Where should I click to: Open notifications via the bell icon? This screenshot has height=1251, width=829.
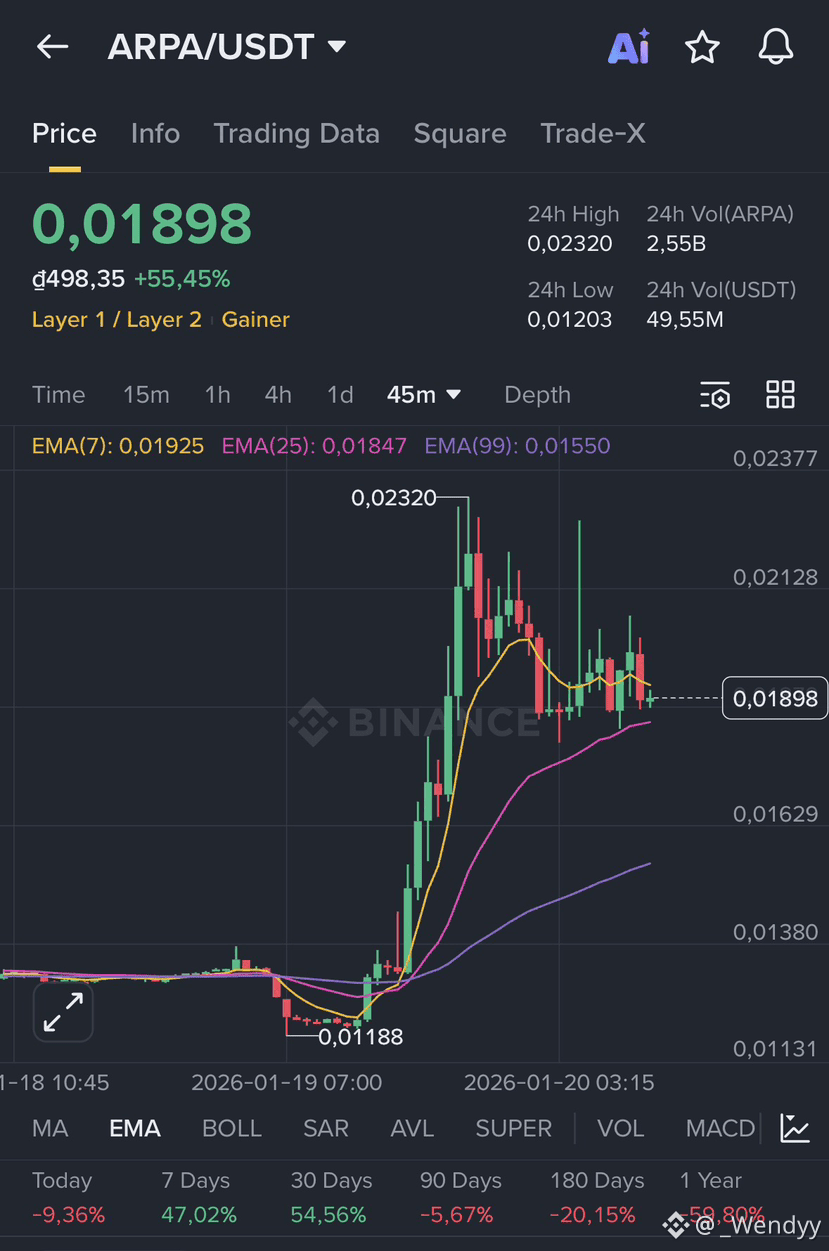pyautogui.click(x=776, y=46)
